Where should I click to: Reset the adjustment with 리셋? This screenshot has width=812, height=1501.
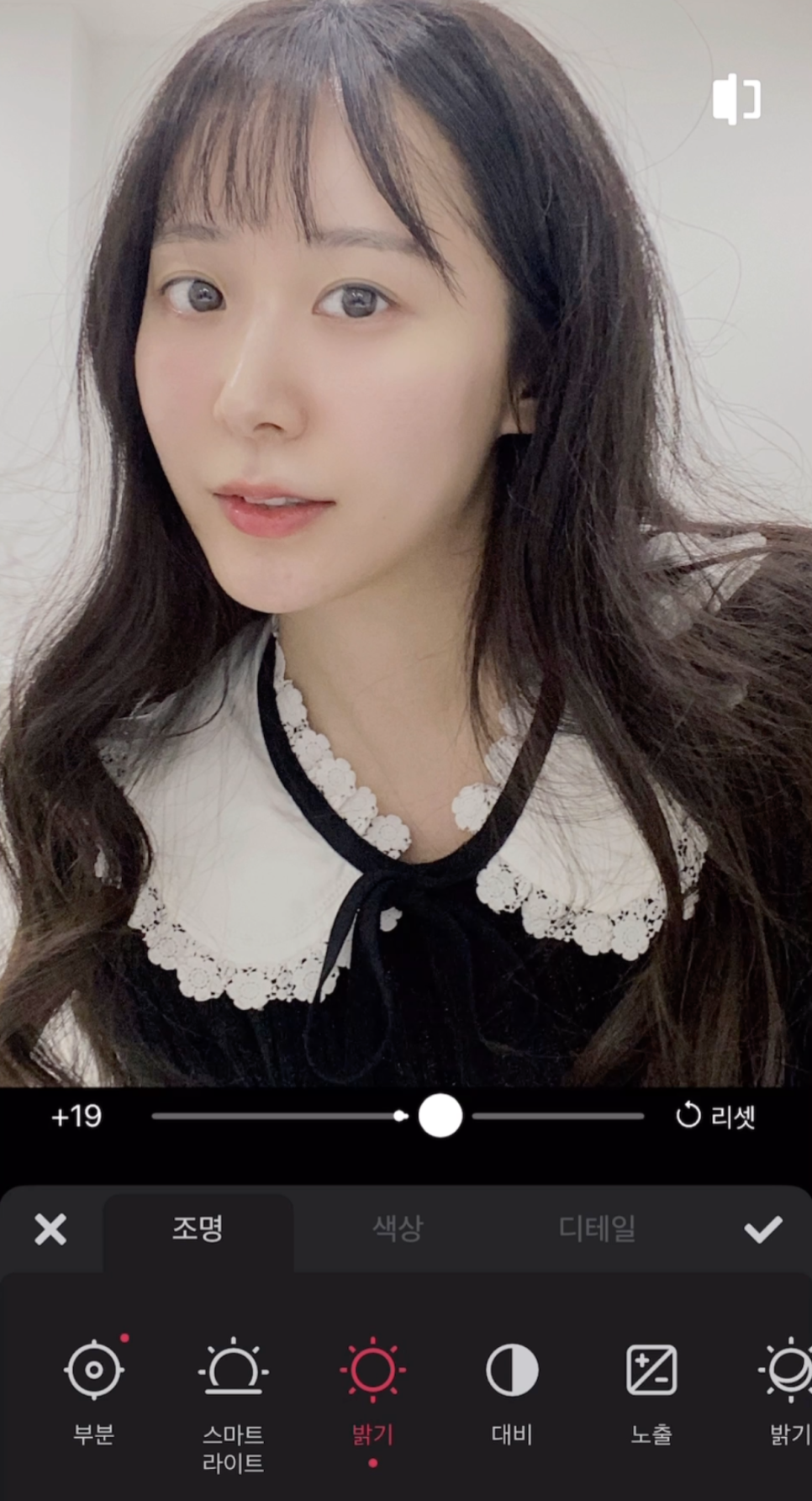(x=715, y=1116)
